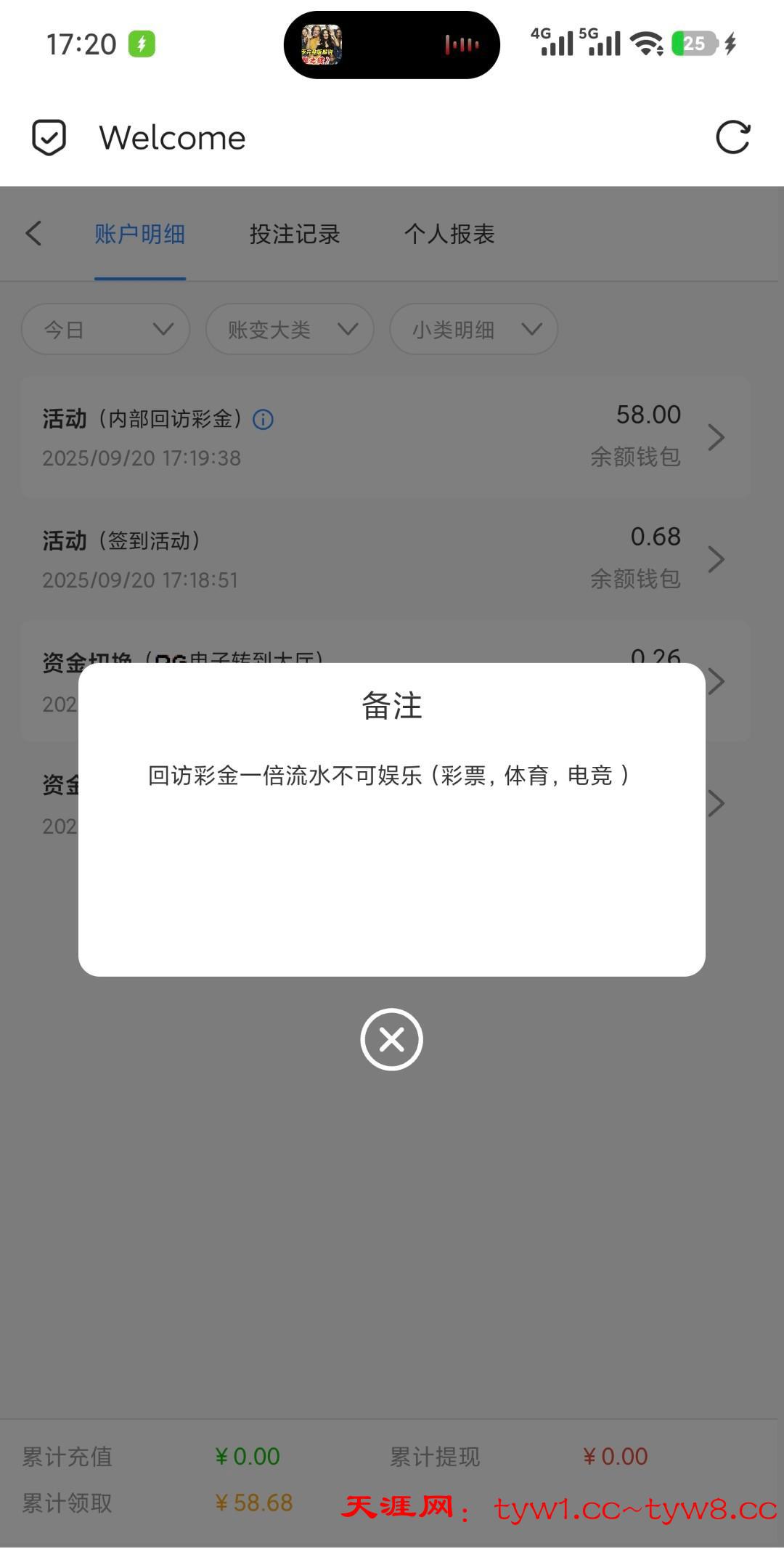Expand the 今日 date dropdown
The height and width of the screenshot is (1557, 784).
click(x=106, y=330)
